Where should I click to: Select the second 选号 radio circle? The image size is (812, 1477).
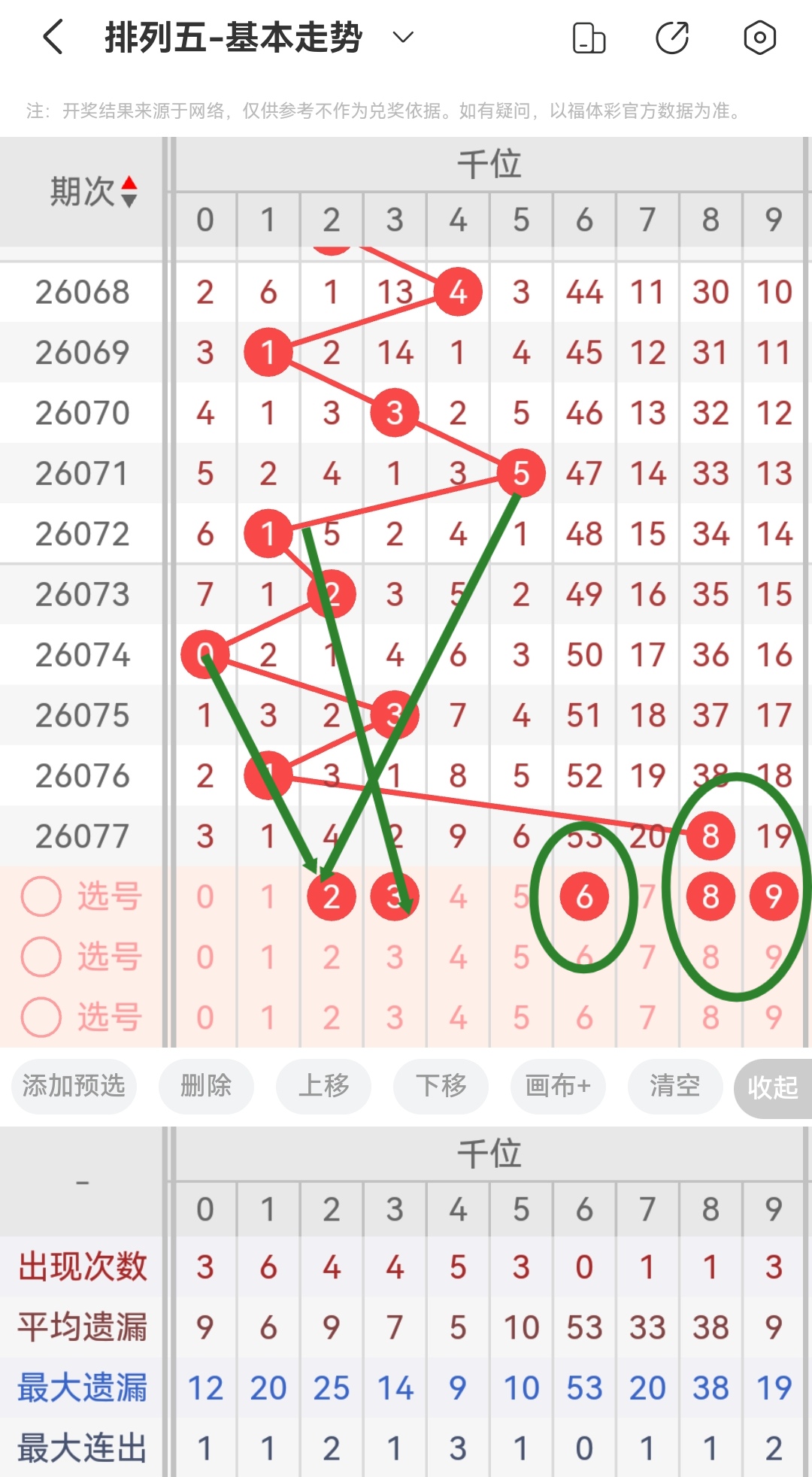point(41,956)
